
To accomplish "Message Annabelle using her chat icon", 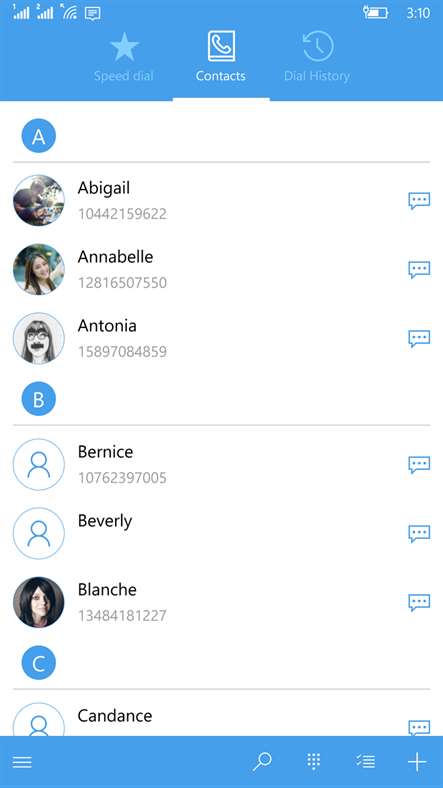I will coord(419,269).
